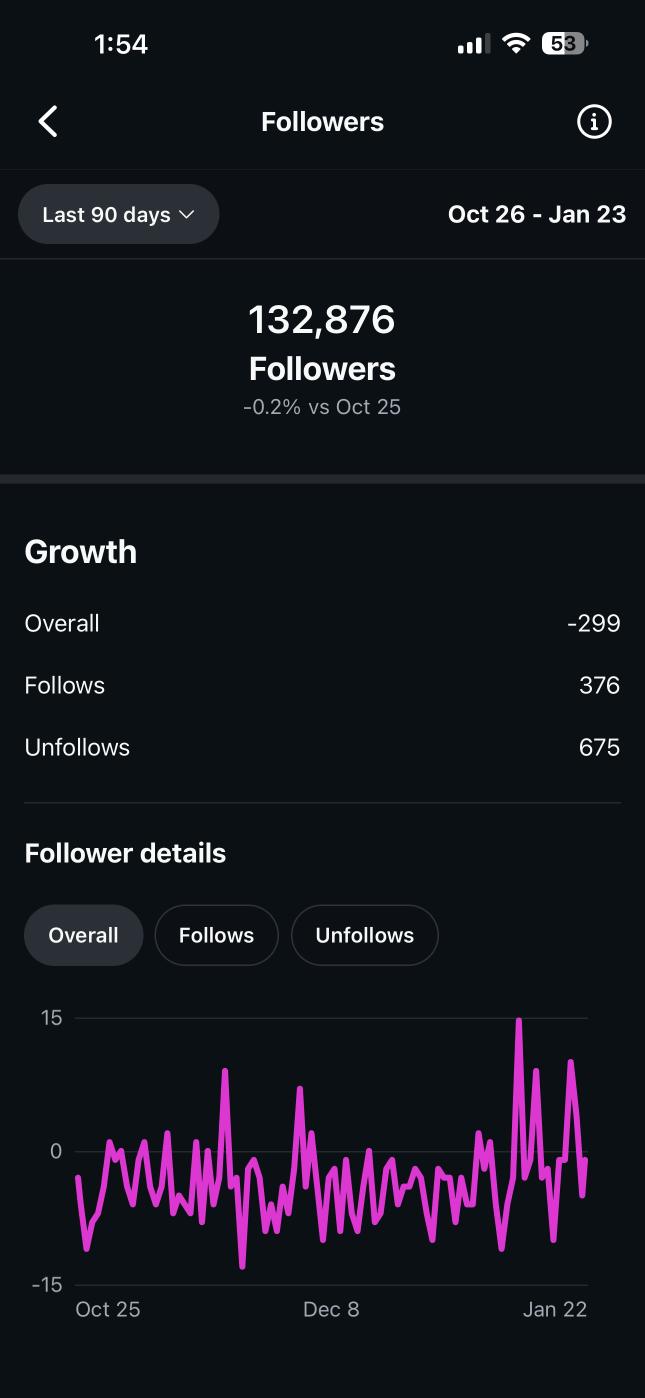Open the info icon for Followers

(594, 122)
